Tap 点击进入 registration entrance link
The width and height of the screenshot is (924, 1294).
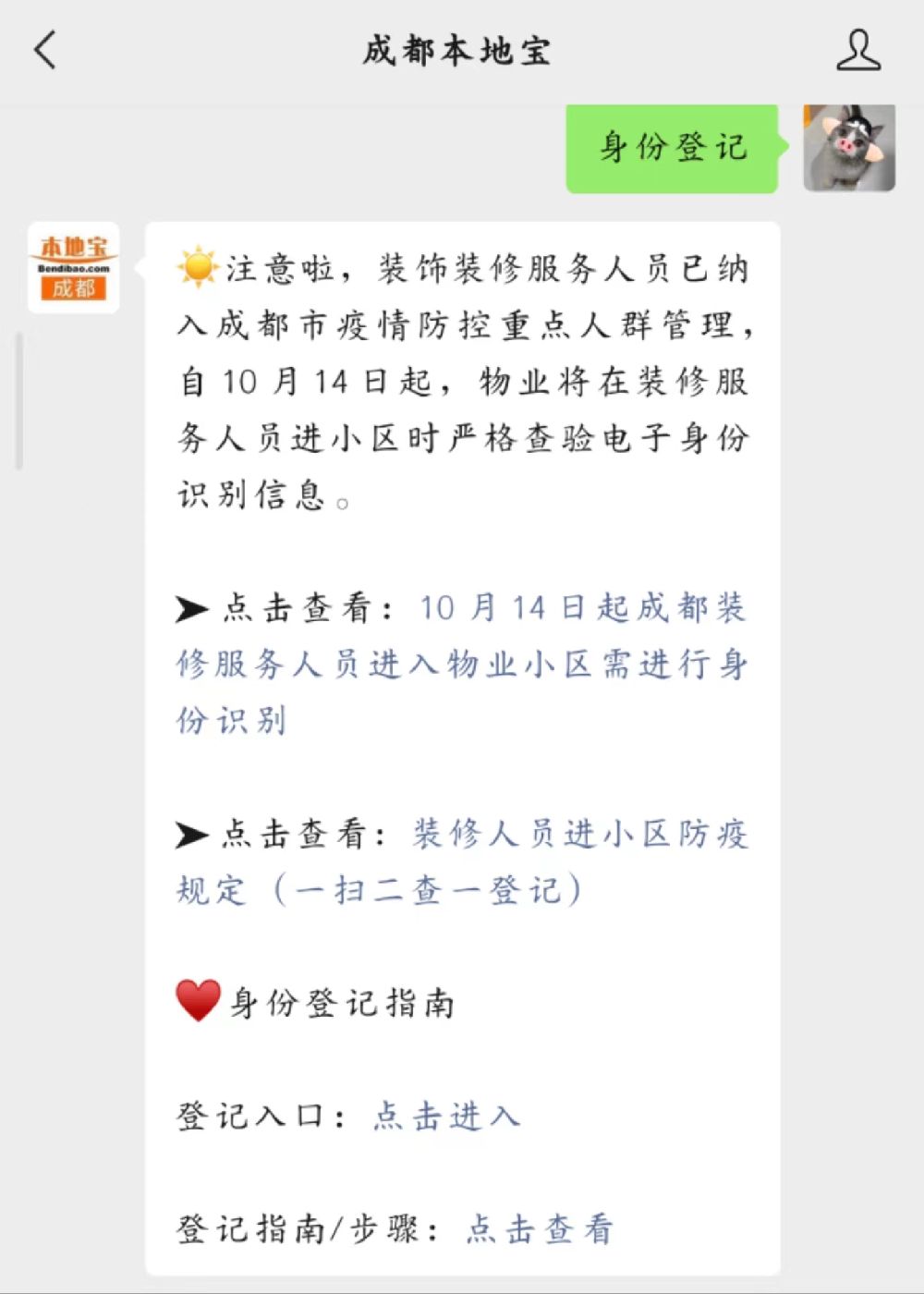[x=446, y=1117]
